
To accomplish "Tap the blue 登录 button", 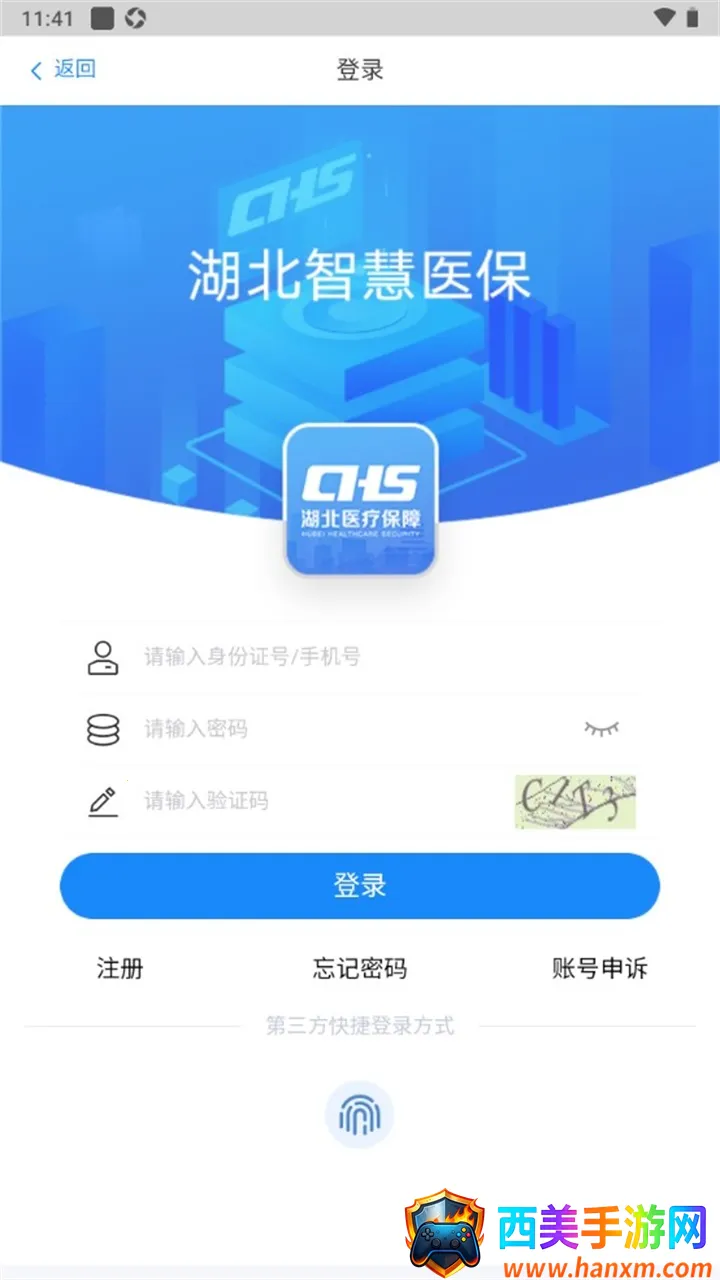I will (x=360, y=886).
